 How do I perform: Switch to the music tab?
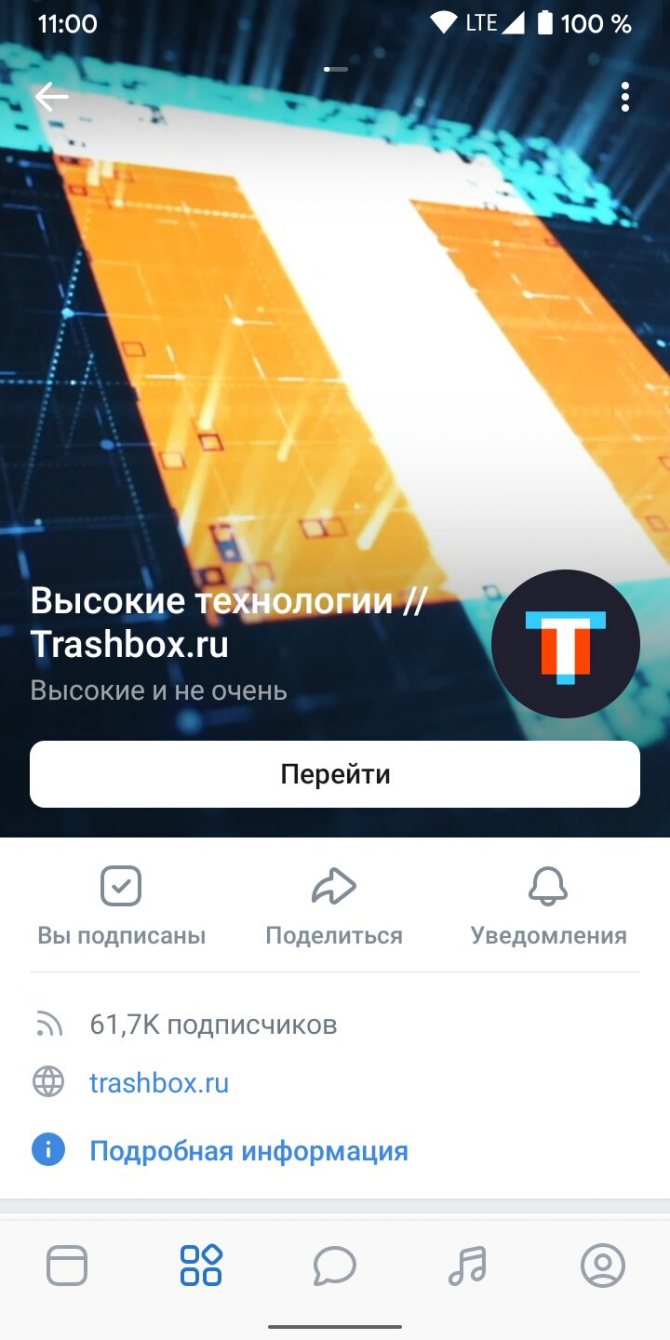pos(467,1265)
